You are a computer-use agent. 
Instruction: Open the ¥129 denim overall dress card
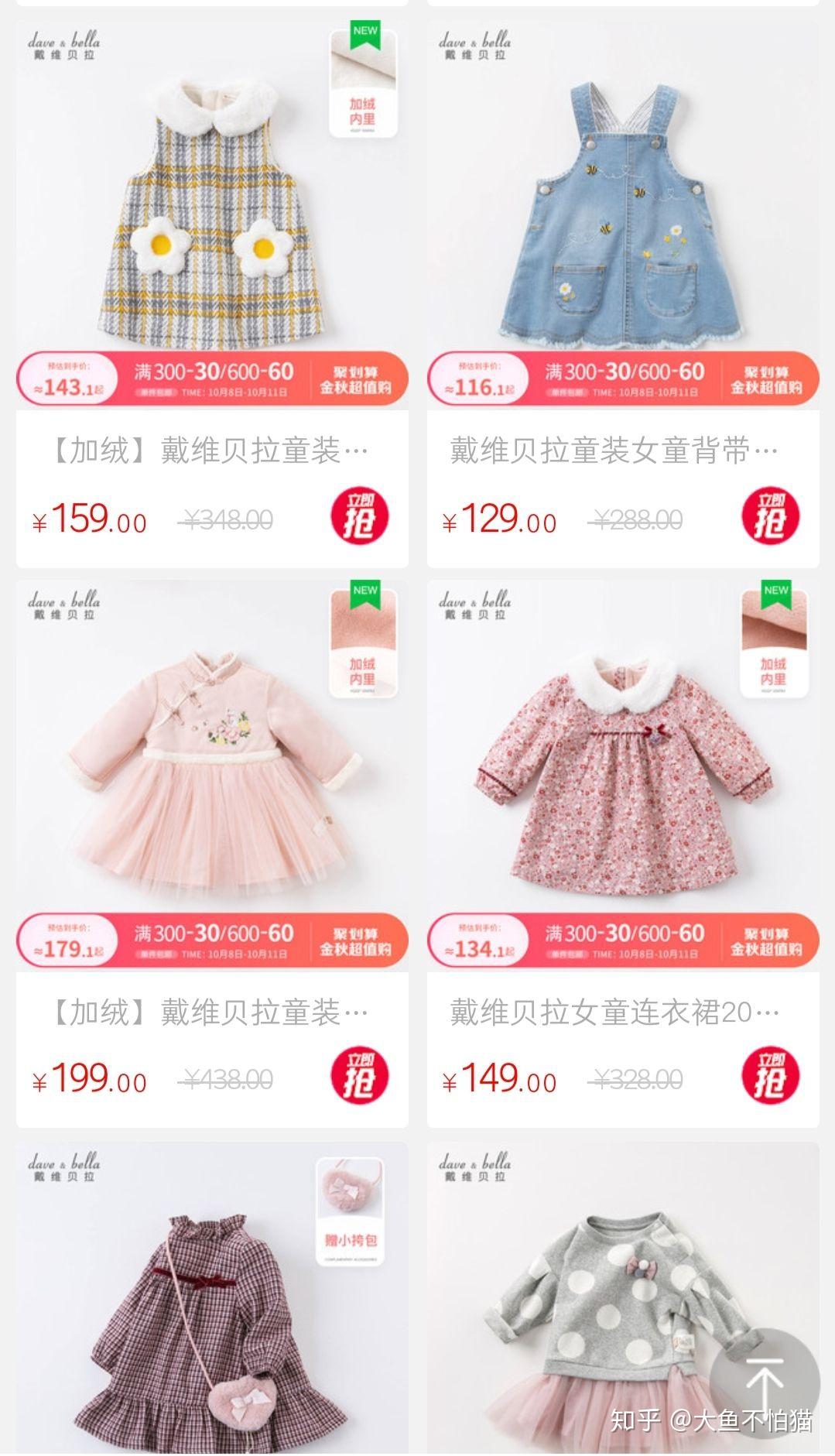coord(623,209)
